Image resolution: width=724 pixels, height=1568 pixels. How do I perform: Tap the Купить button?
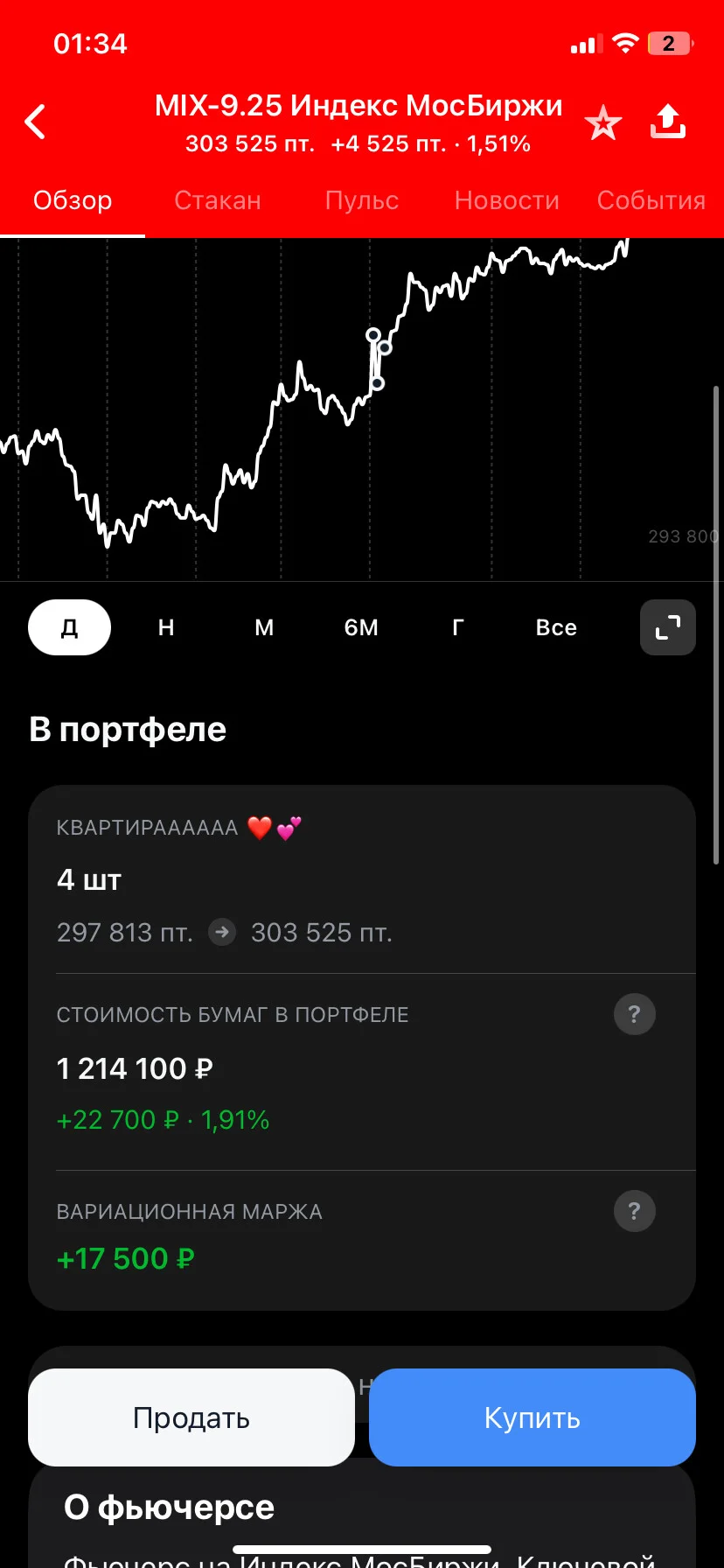(x=533, y=1417)
